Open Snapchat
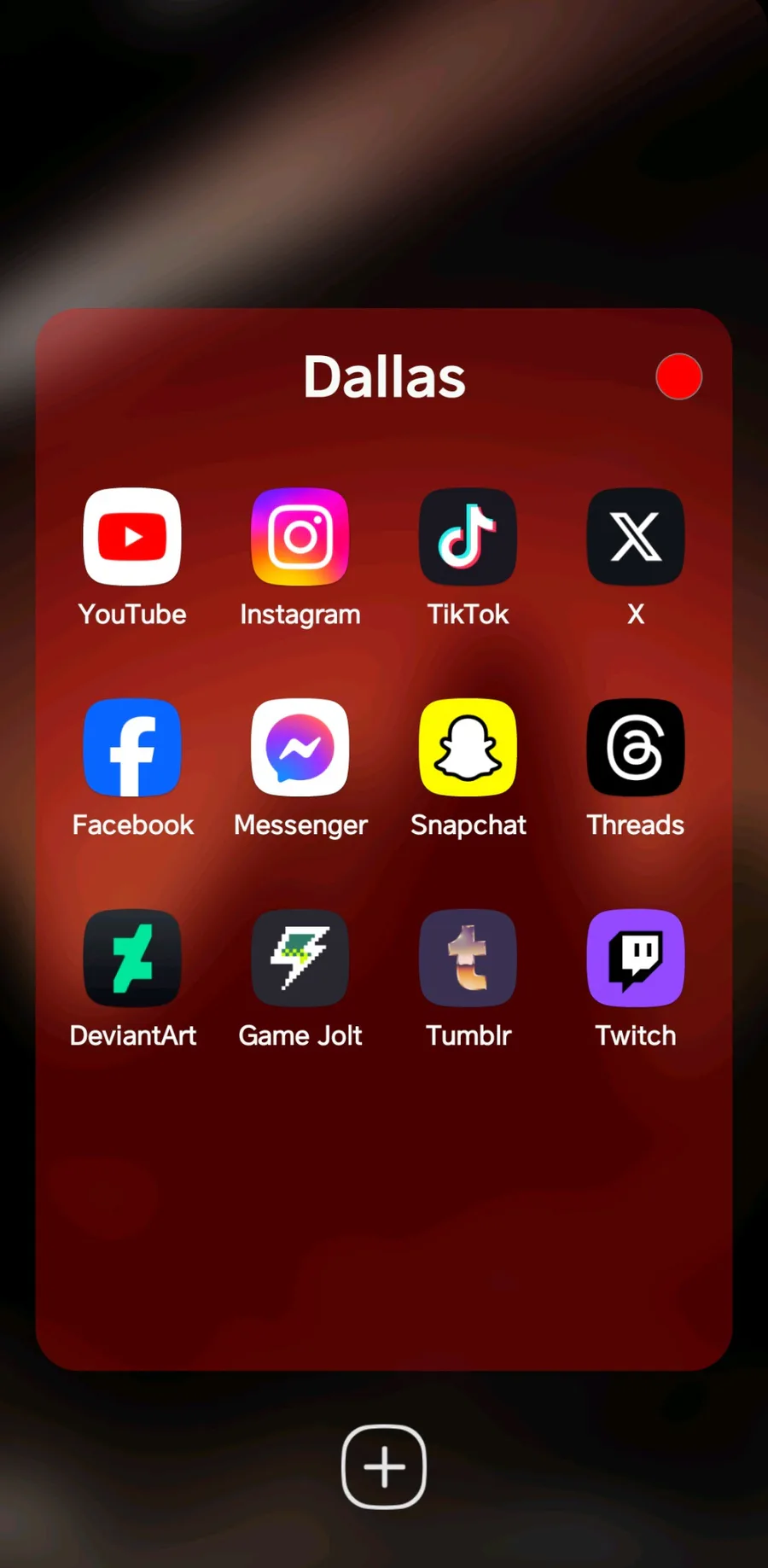This screenshot has height=1568, width=768. pyautogui.click(x=468, y=748)
